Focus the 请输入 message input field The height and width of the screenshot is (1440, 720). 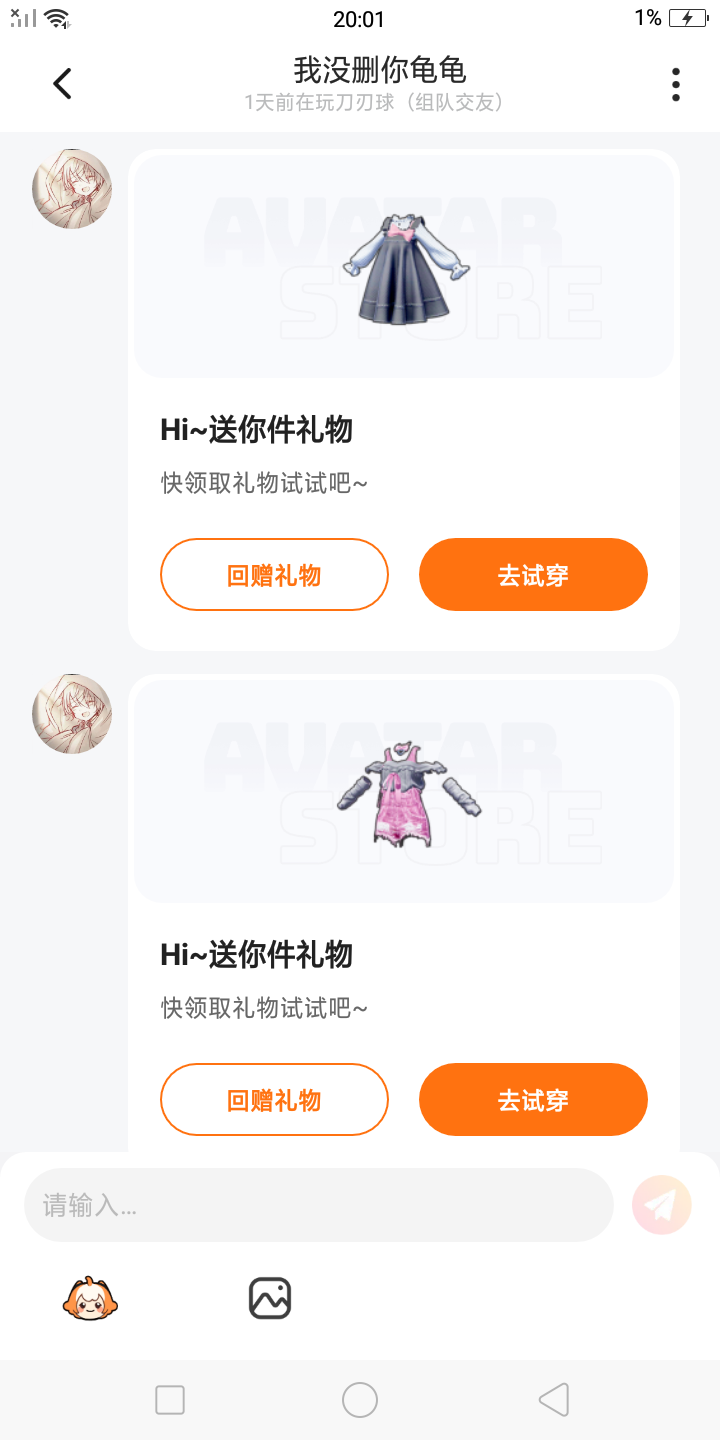click(x=318, y=1205)
